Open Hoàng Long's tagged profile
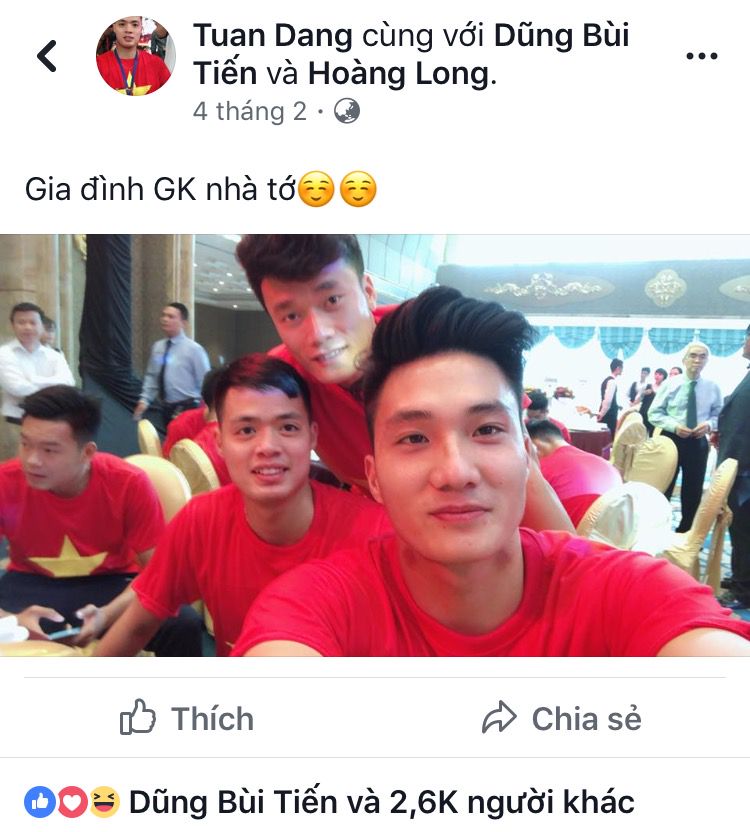The image size is (750, 832). point(399,73)
